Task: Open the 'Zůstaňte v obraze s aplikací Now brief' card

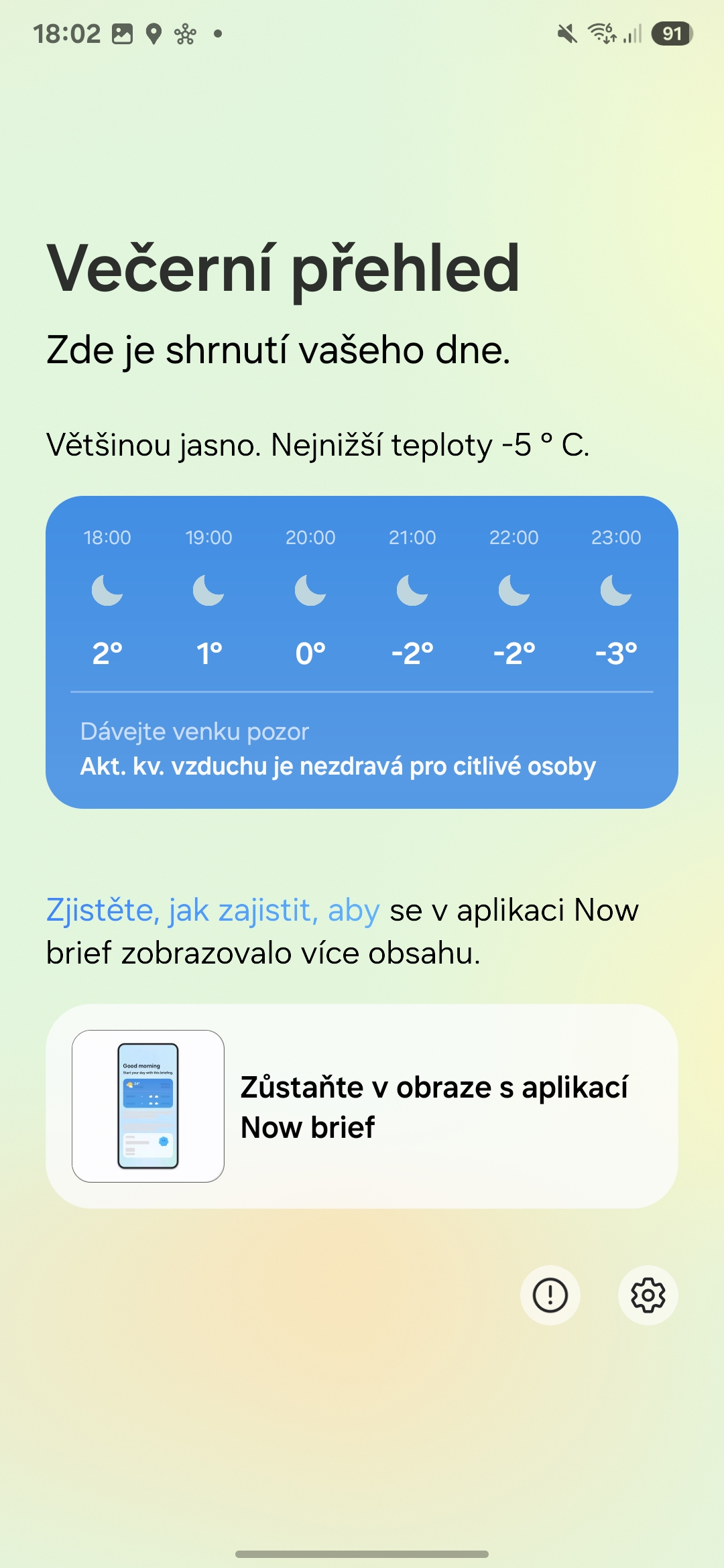Action: pyautogui.click(x=362, y=1106)
